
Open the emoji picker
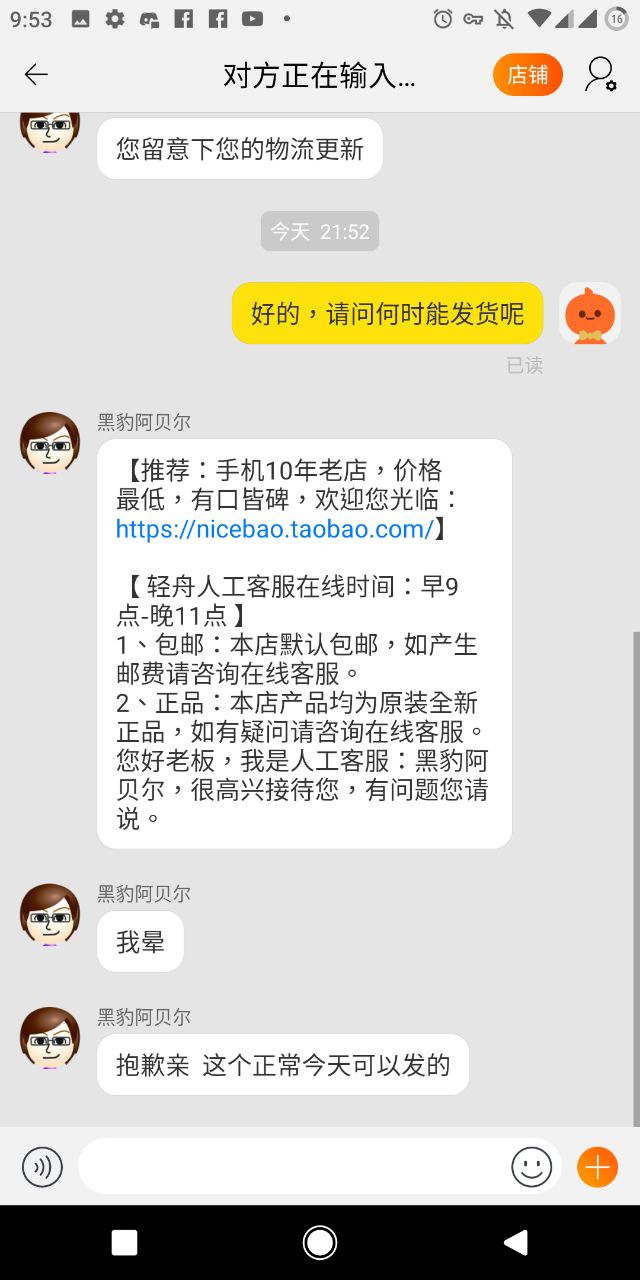[531, 1167]
